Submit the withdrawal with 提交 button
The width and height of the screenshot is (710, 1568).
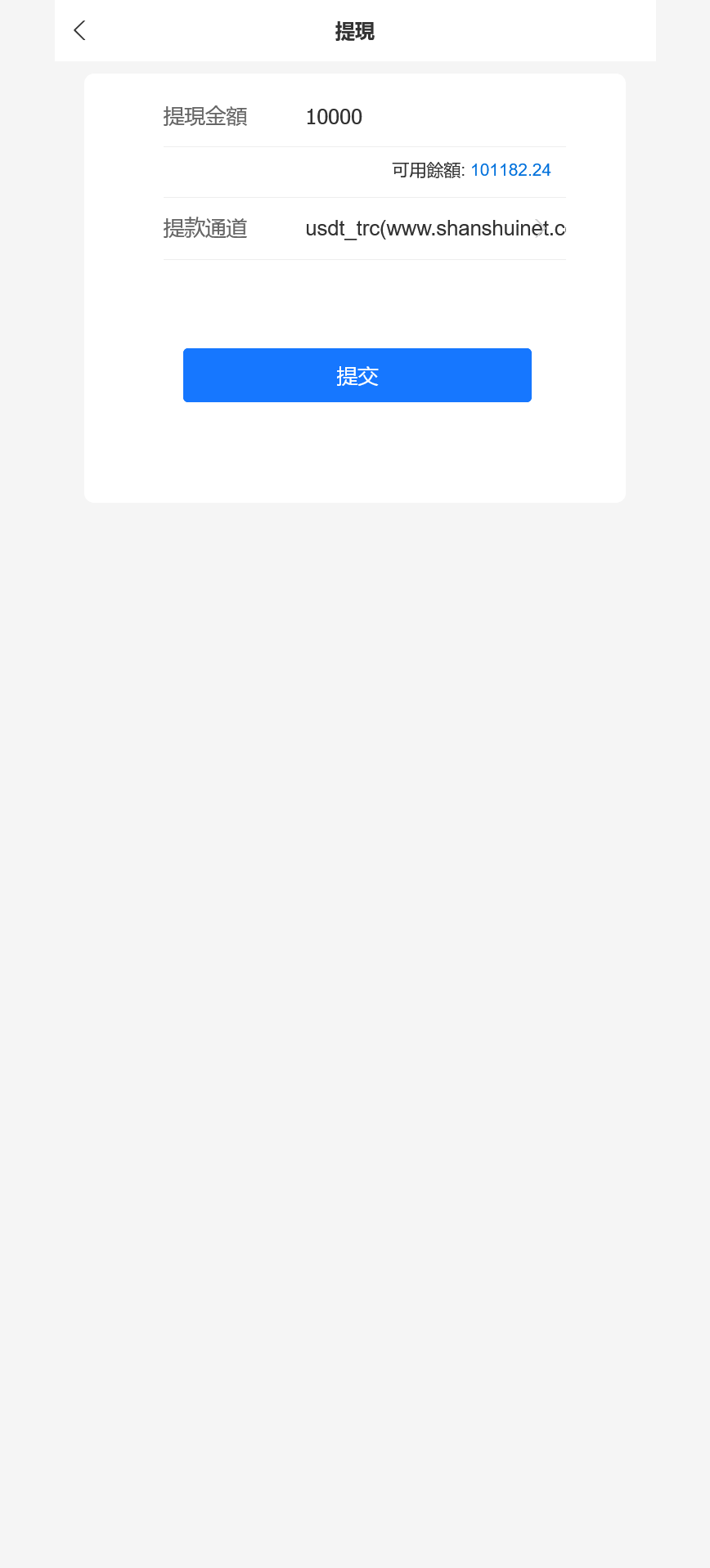click(357, 375)
